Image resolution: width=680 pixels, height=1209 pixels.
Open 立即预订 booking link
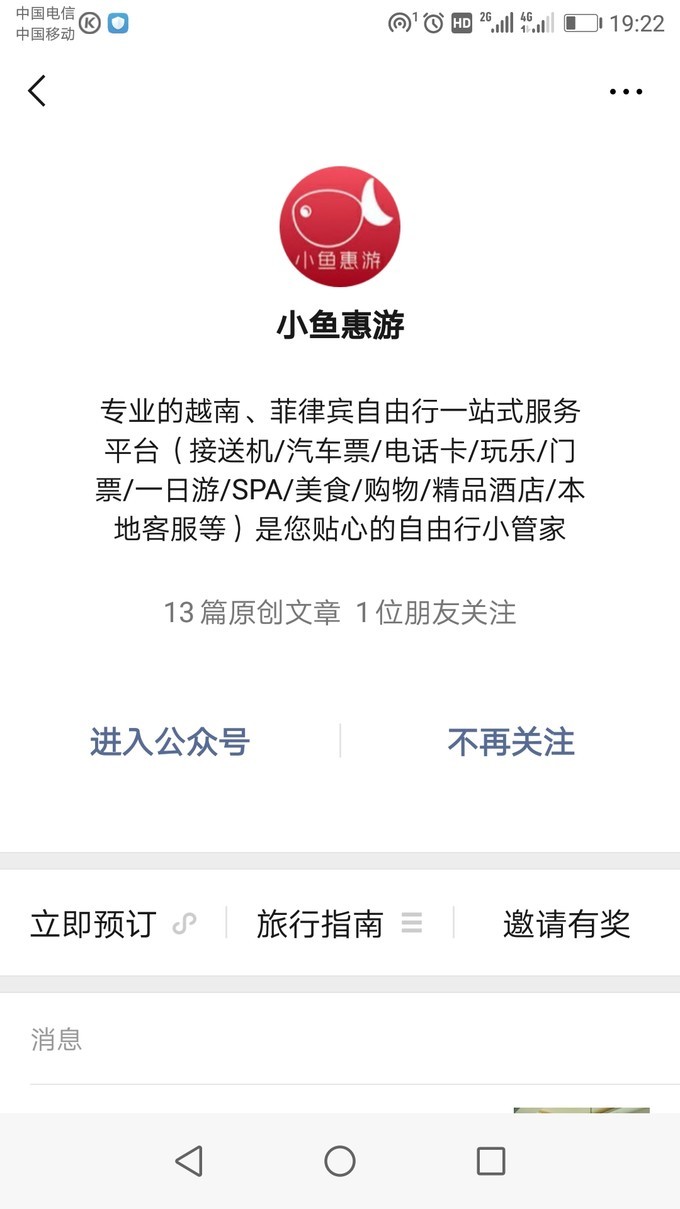click(x=112, y=923)
